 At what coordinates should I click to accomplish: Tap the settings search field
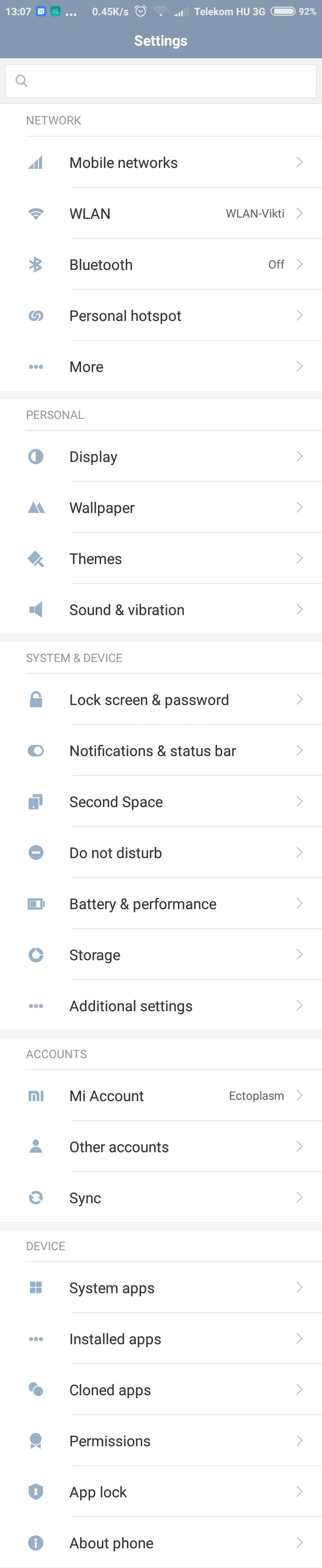[x=161, y=81]
